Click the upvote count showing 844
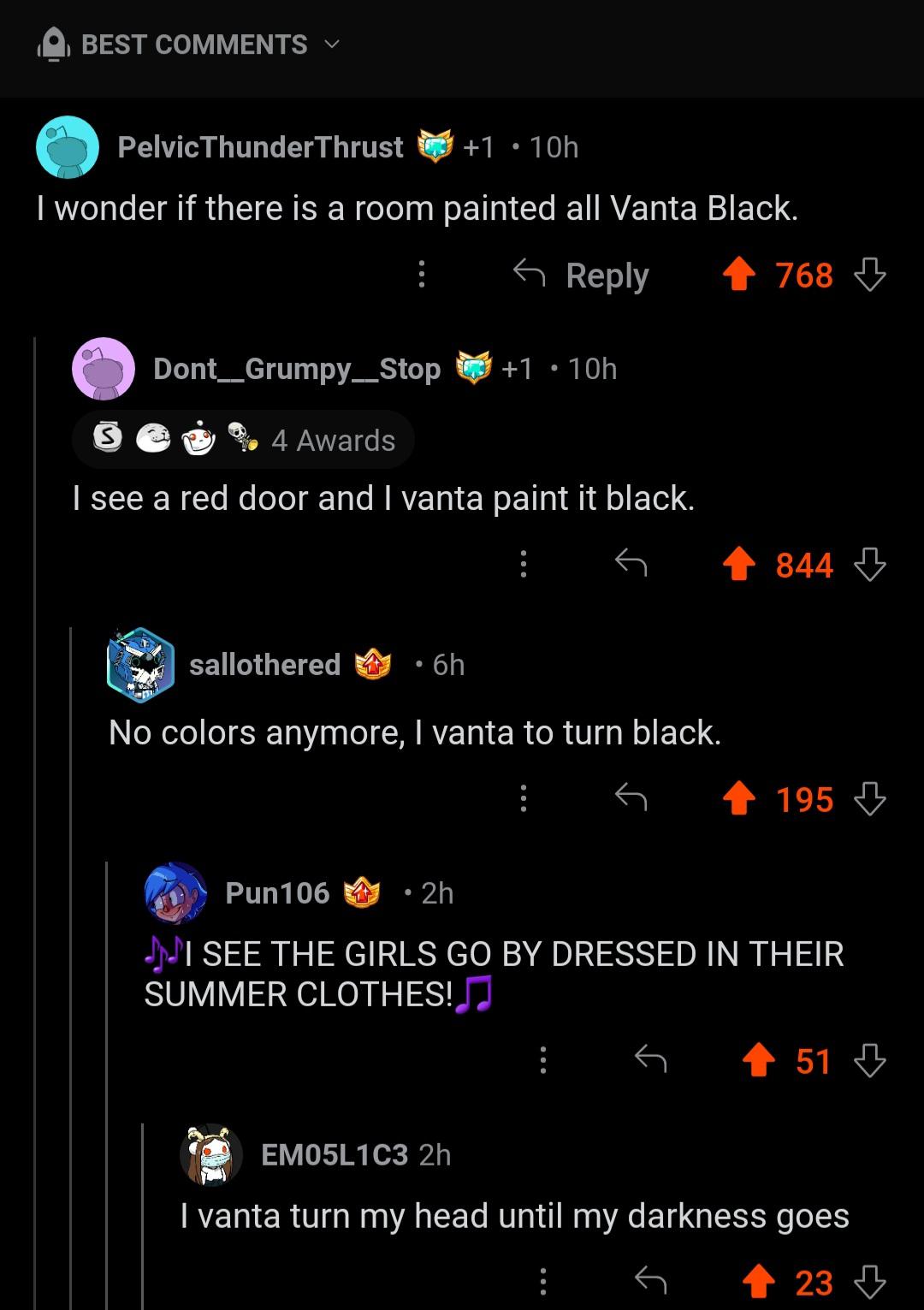The height and width of the screenshot is (1310, 924). [804, 565]
